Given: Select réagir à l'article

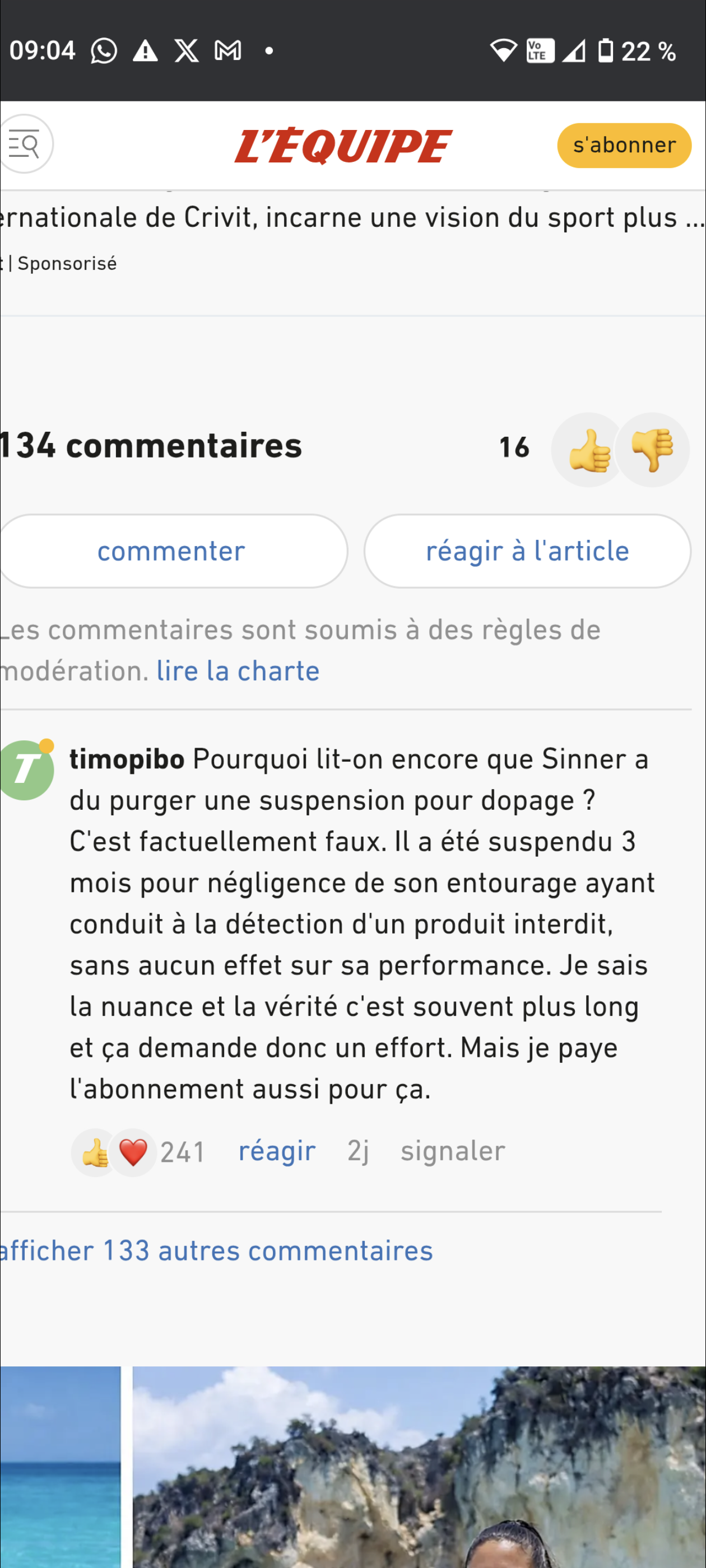Looking at the screenshot, I should point(527,551).
